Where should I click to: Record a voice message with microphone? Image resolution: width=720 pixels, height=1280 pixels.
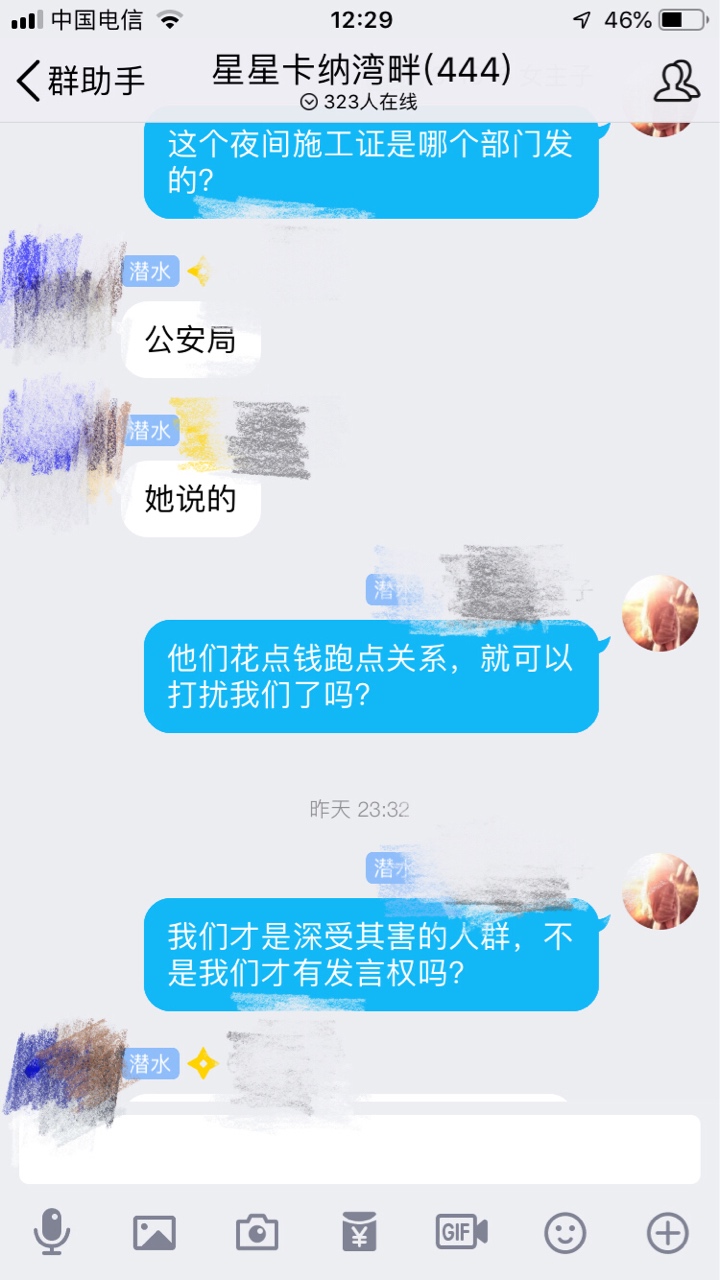point(52,1232)
